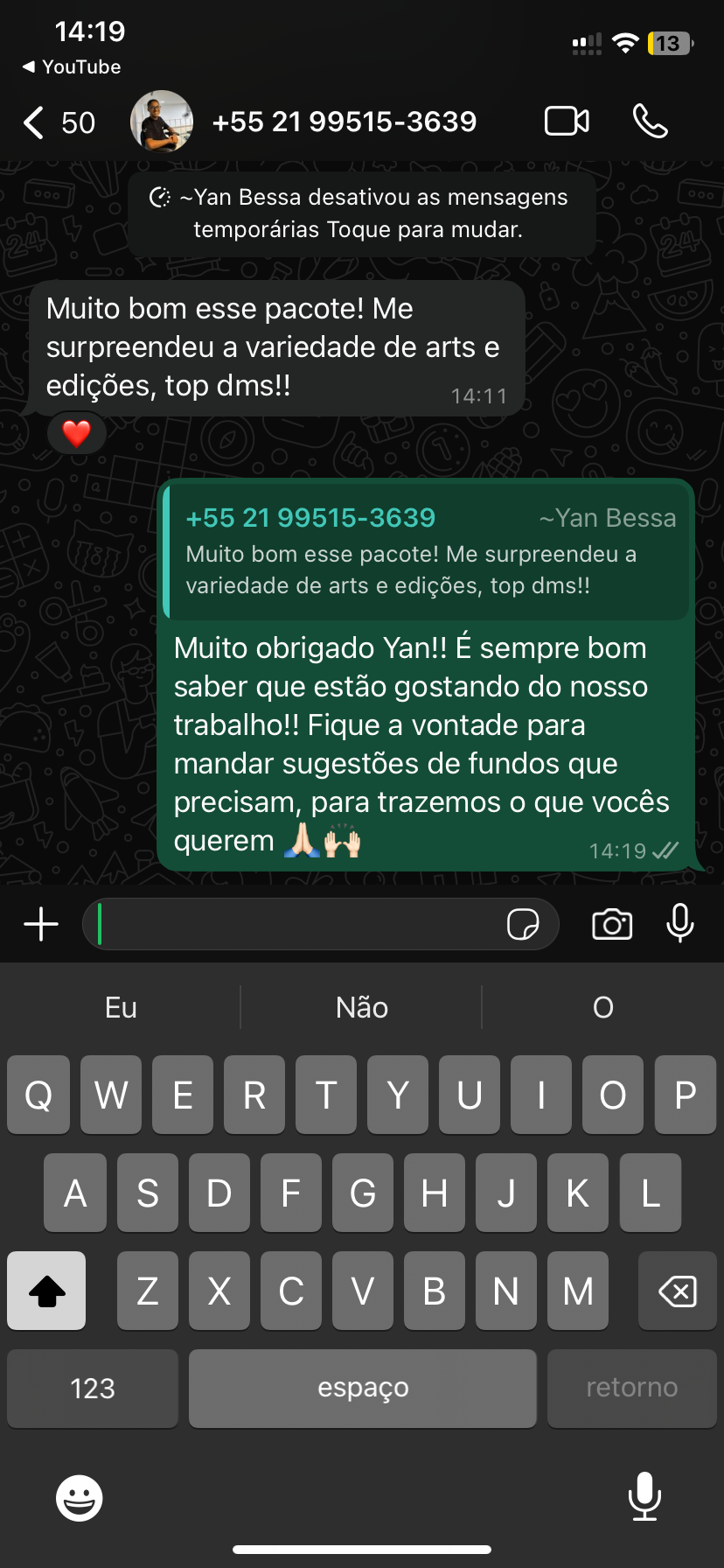
Task: Switch keyboard to numbers with 123 key
Action: click(92, 1388)
